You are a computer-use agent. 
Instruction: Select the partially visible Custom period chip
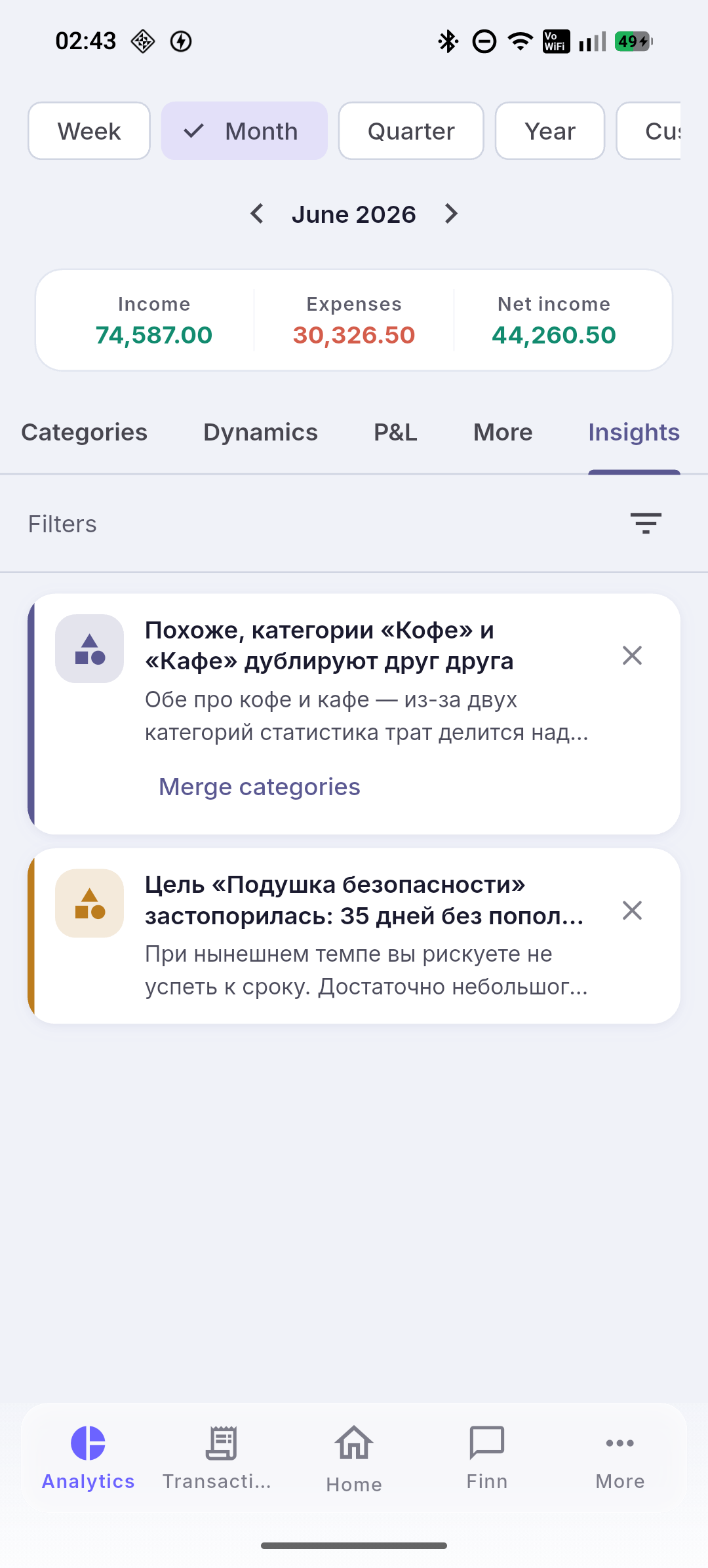pyautogui.click(x=649, y=131)
